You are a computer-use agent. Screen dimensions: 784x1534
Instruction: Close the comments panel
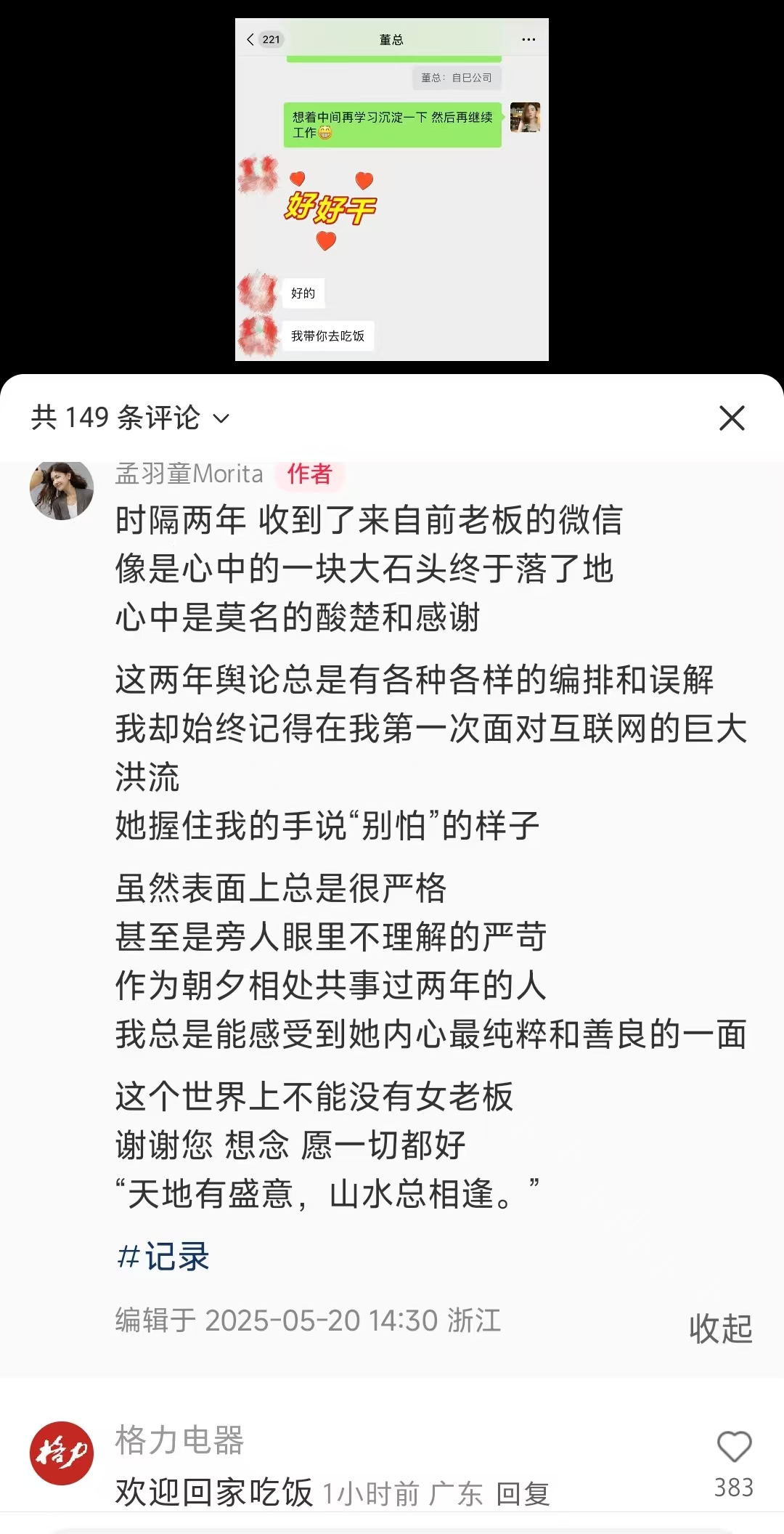(732, 418)
